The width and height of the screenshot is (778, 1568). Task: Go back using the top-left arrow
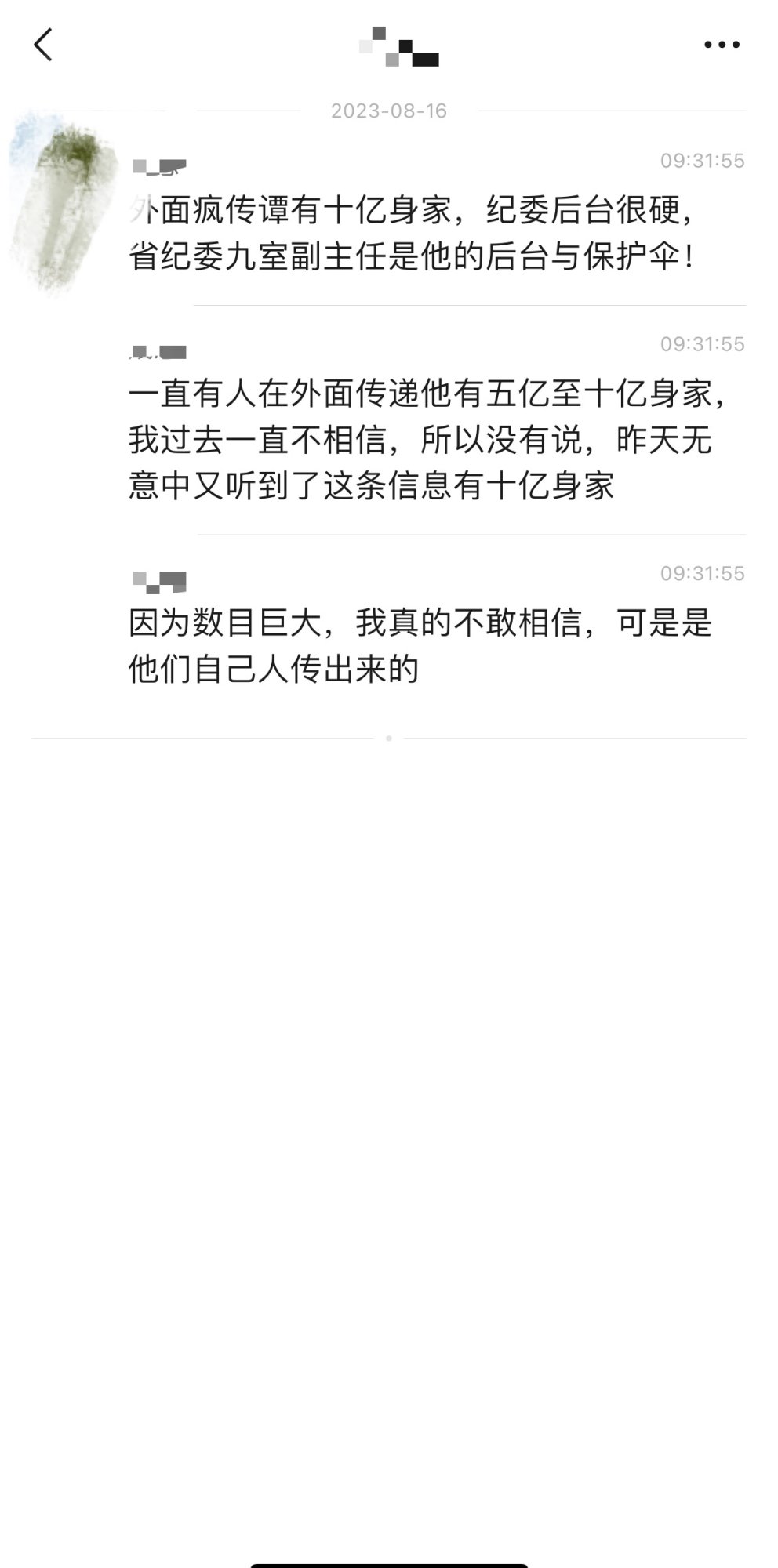[x=43, y=45]
